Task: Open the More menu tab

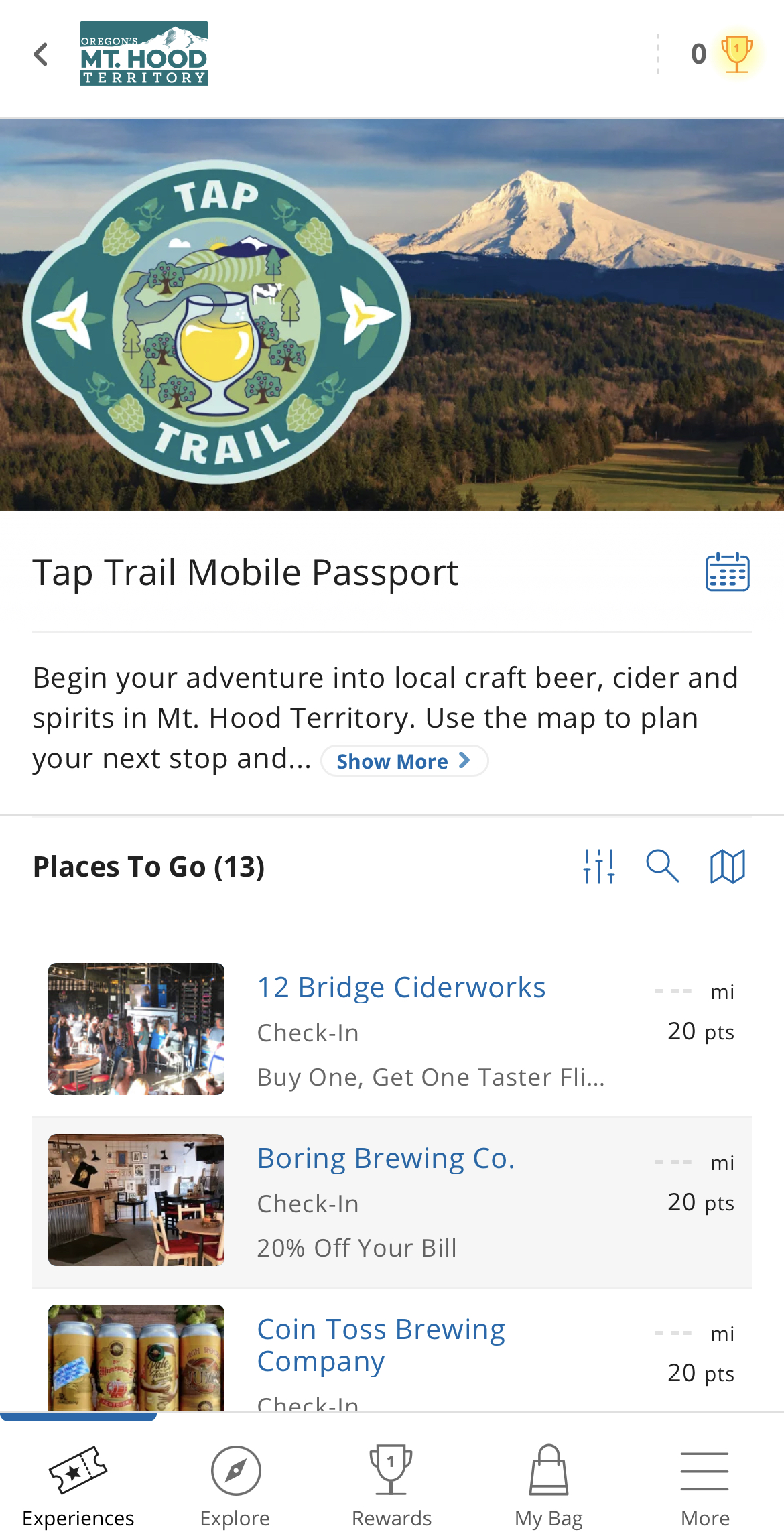Action: (705, 1485)
